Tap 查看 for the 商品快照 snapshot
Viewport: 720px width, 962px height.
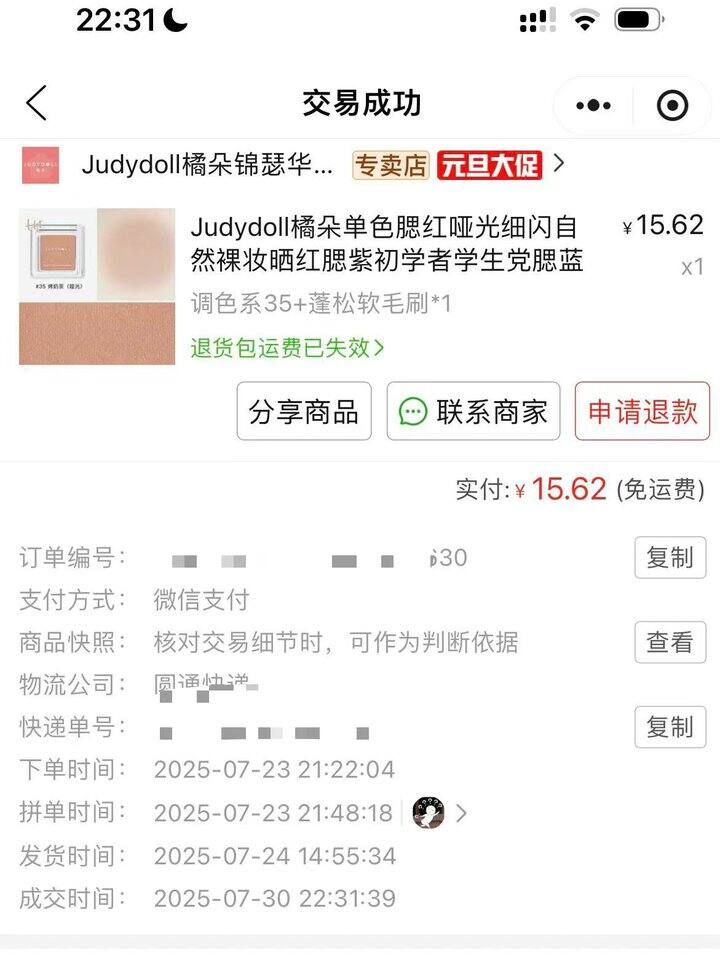[669, 643]
